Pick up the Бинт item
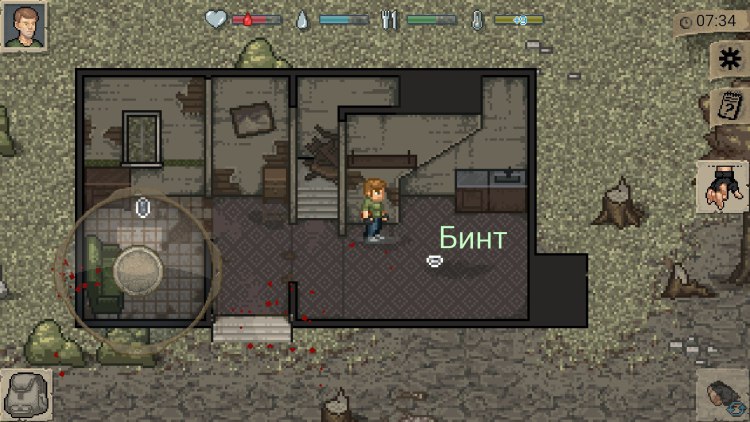Screen dimensions: 750x422 436,260
